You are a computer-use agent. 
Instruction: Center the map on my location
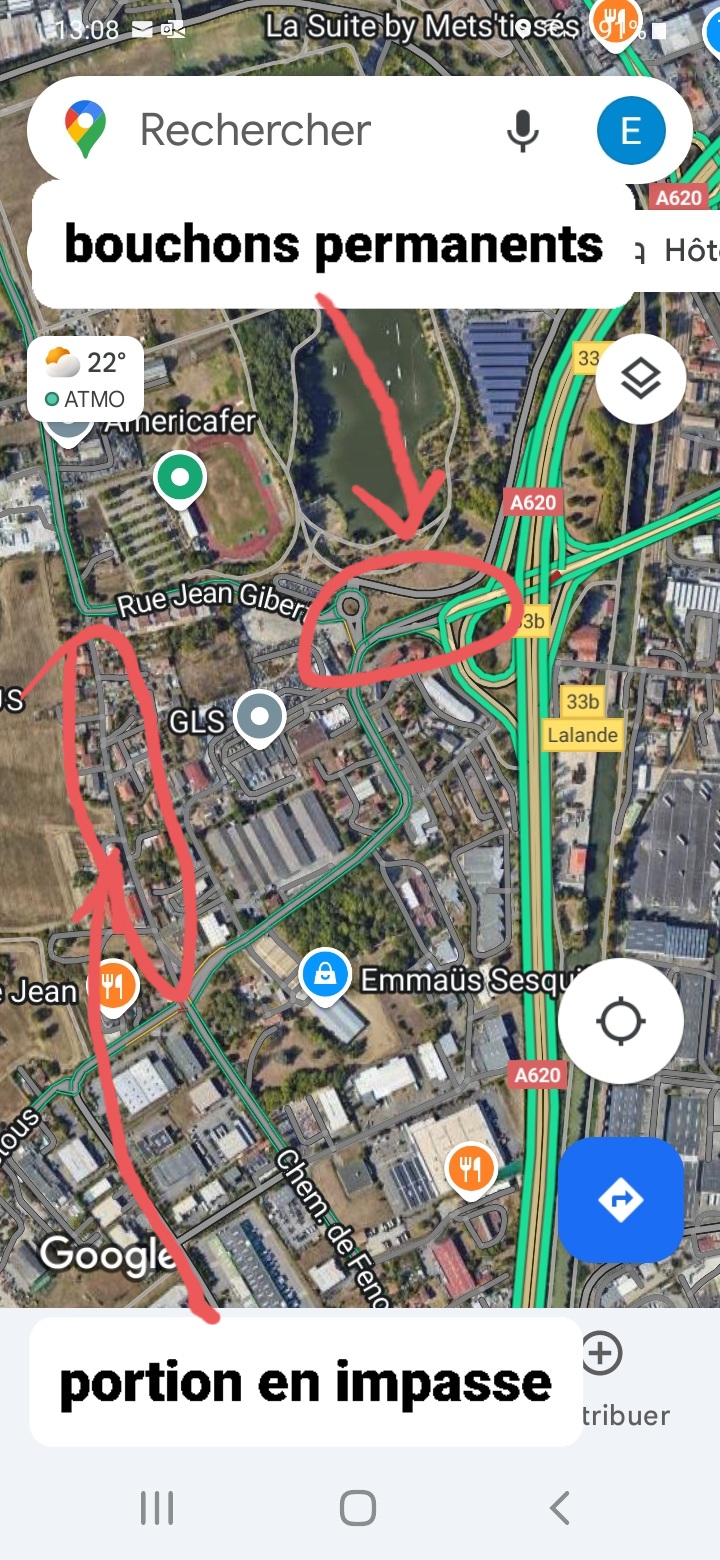[620, 1021]
